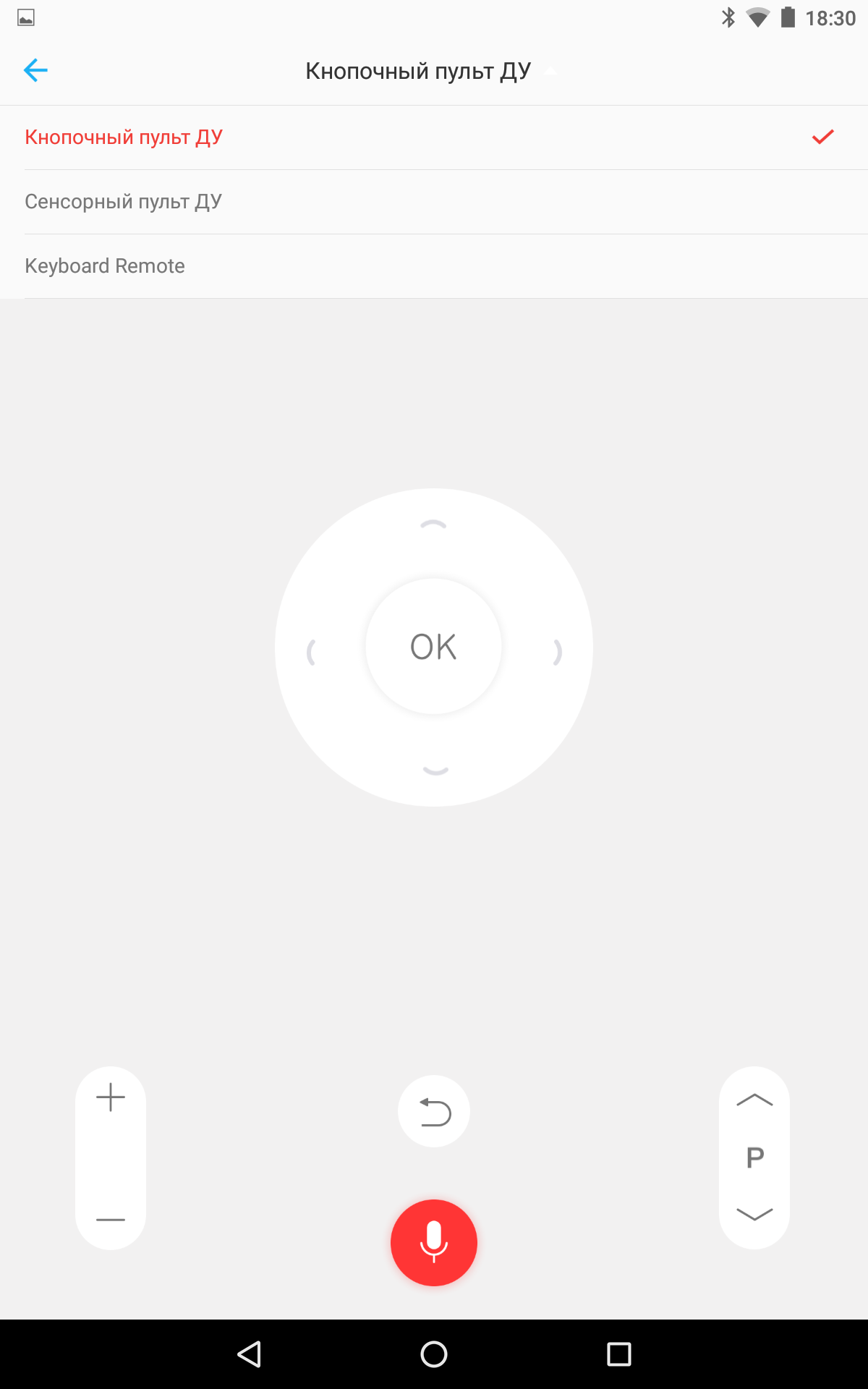Tap the remote's return arrow button

(x=434, y=1111)
